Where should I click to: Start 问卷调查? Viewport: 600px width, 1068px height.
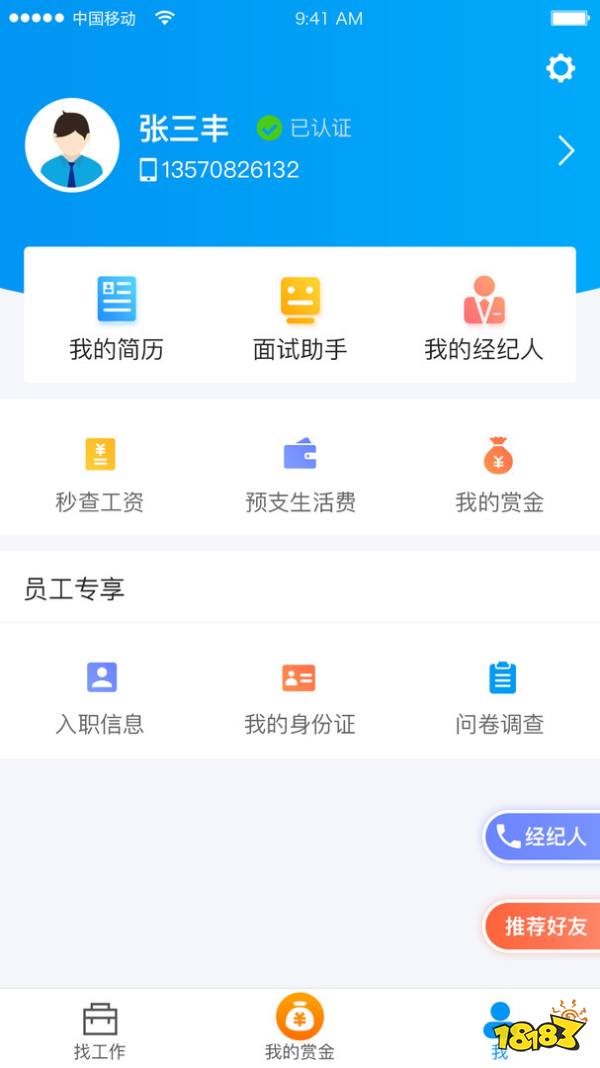click(500, 695)
